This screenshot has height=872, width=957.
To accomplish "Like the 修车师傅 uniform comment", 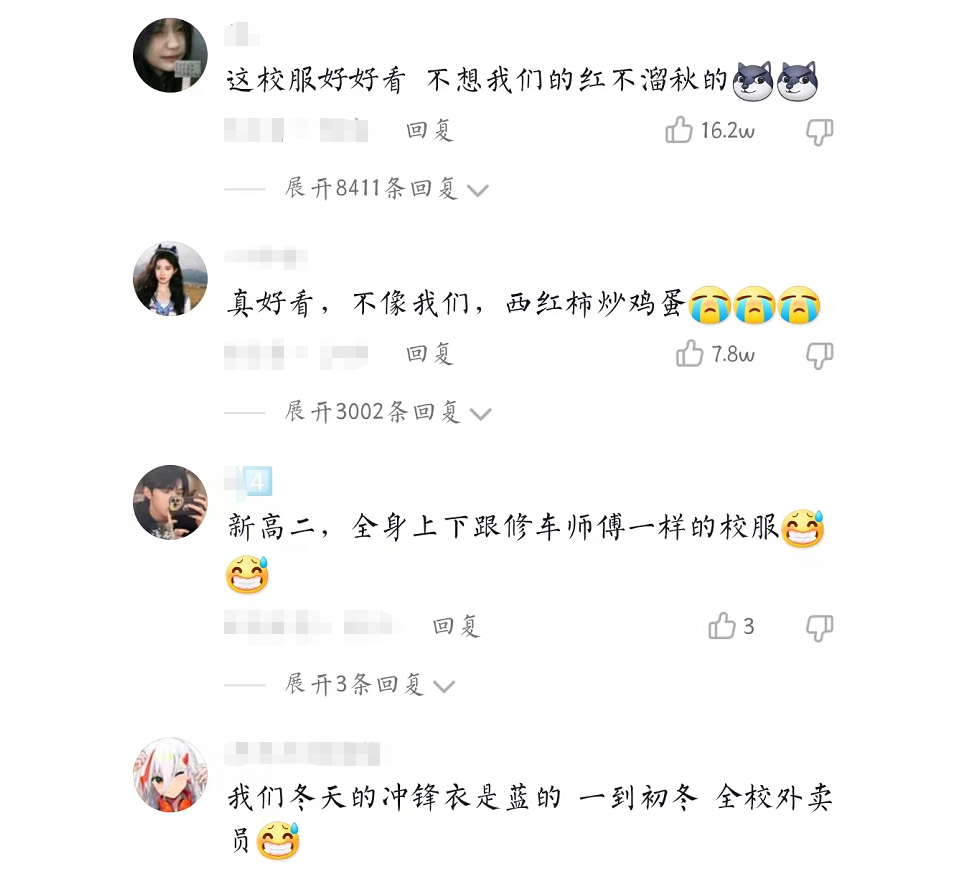I will pos(722,627).
